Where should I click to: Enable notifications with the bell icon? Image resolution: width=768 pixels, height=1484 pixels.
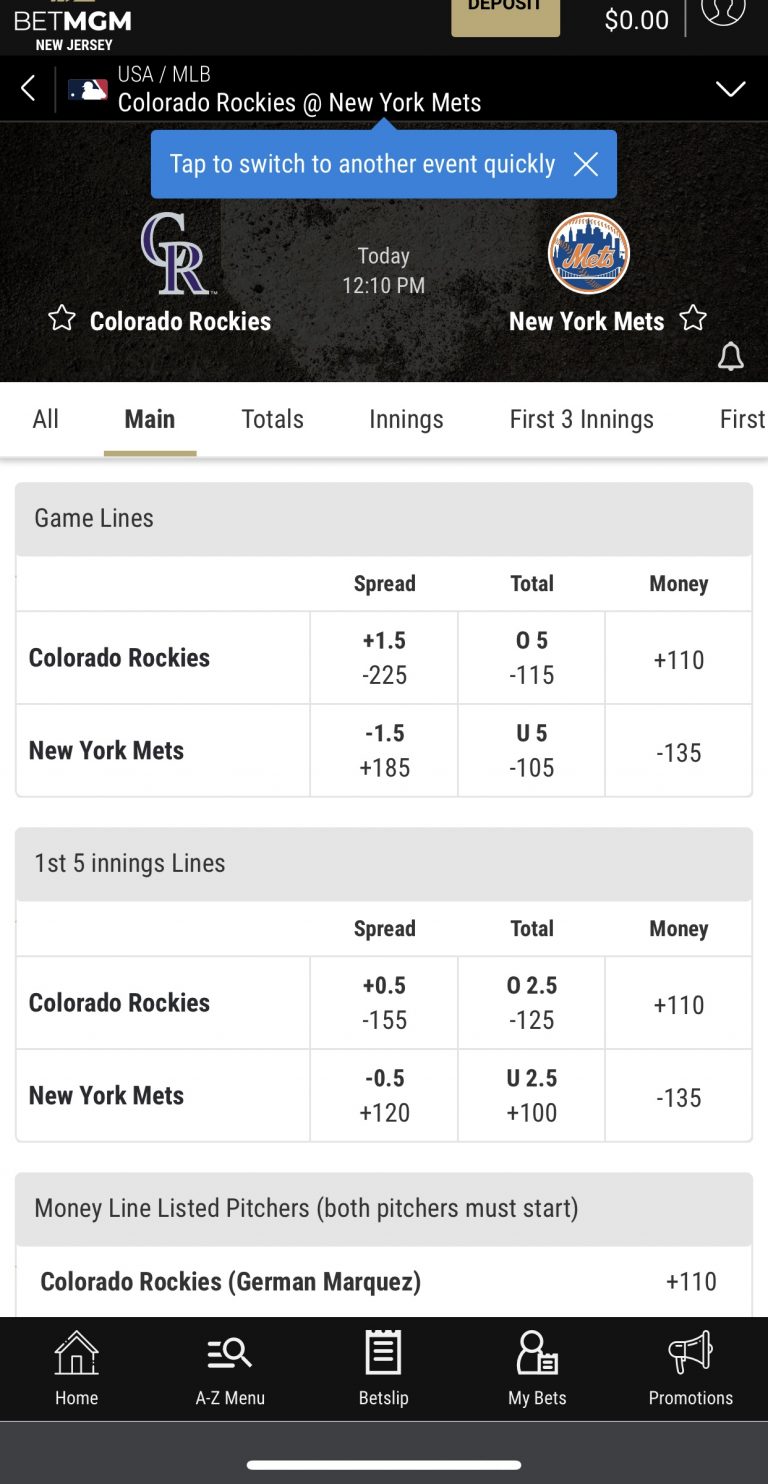click(731, 357)
